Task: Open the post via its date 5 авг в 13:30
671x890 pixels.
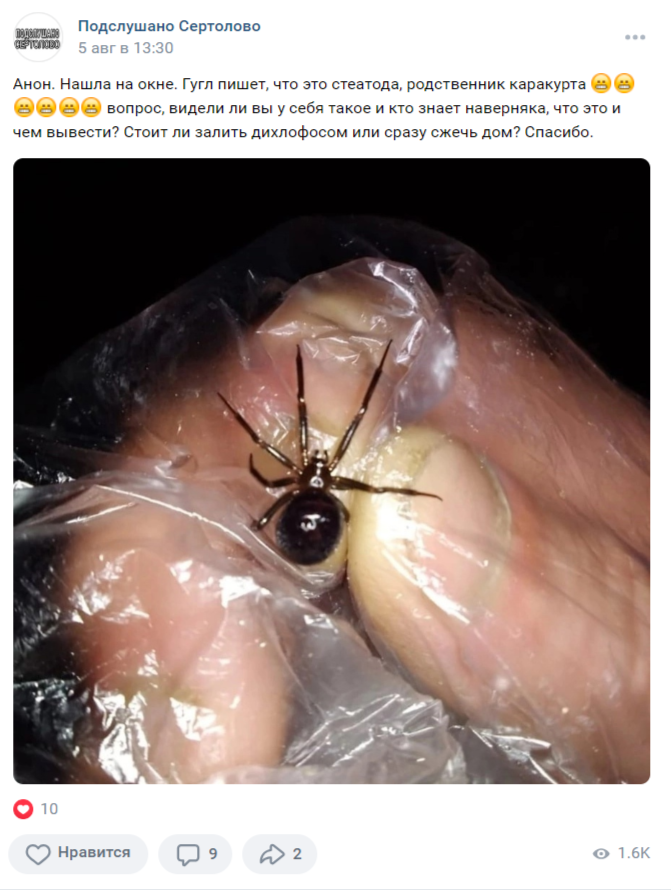Action: pyautogui.click(x=126, y=47)
